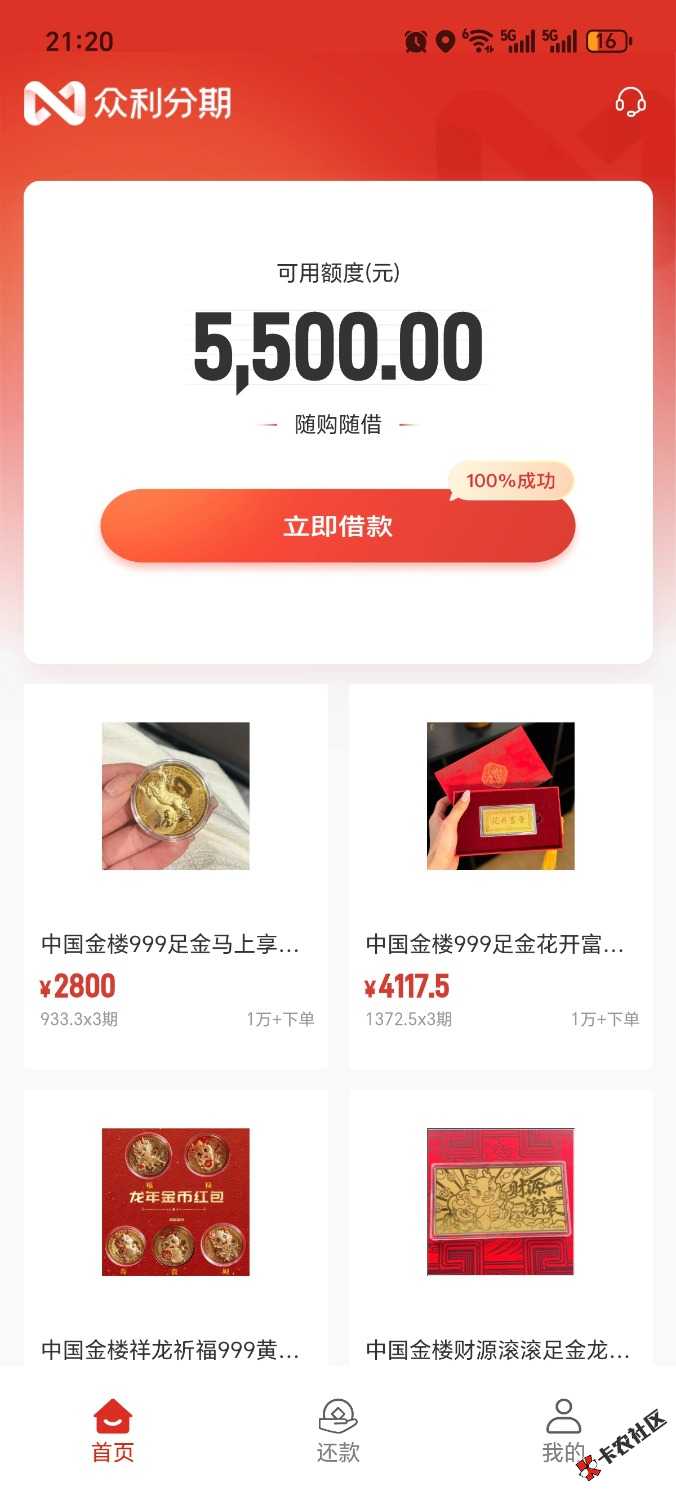Tap the 立即借款 button
Viewport: 676px width, 1500px height.
click(x=338, y=527)
